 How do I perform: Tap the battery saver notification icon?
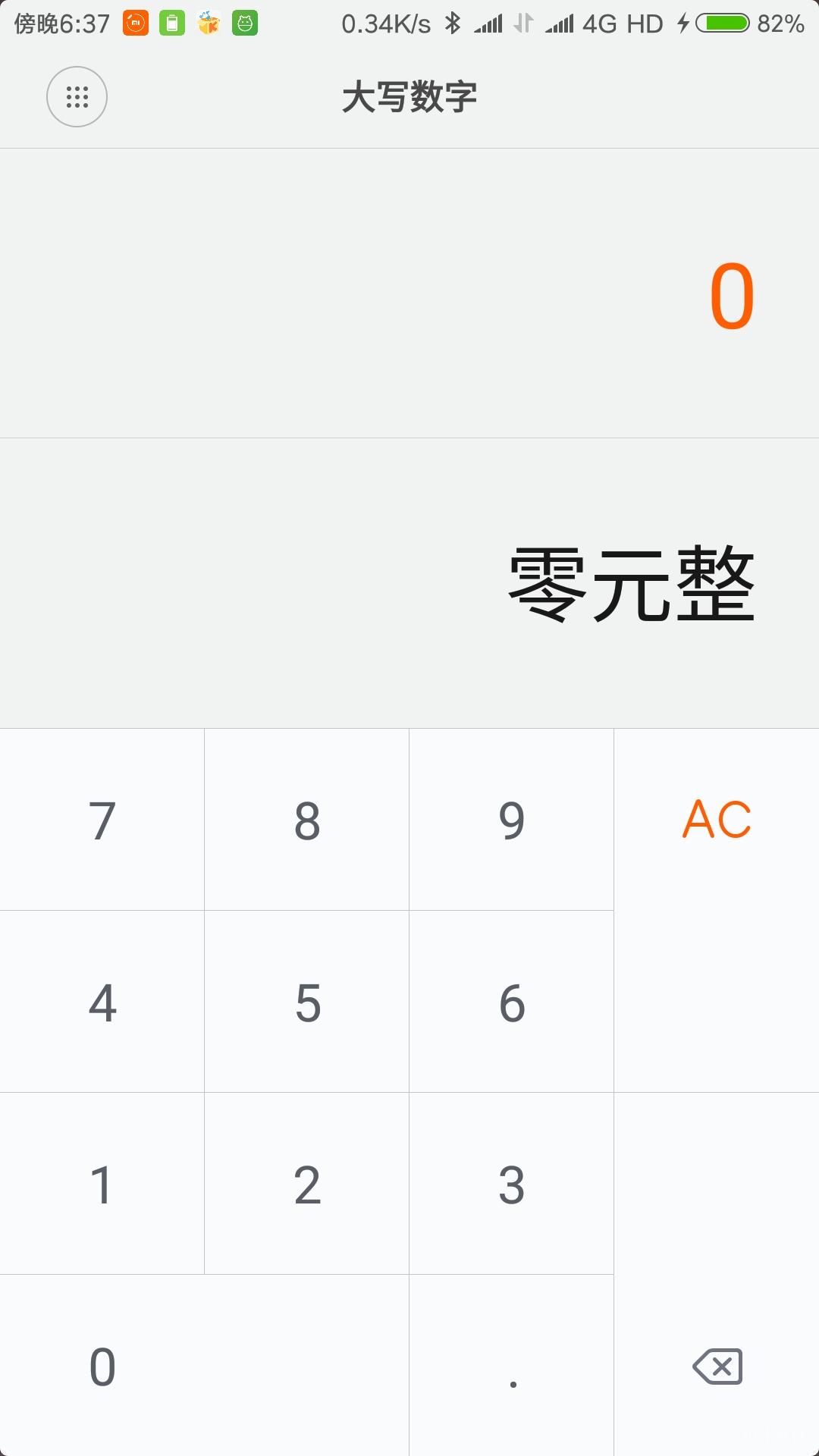tap(172, 22)
